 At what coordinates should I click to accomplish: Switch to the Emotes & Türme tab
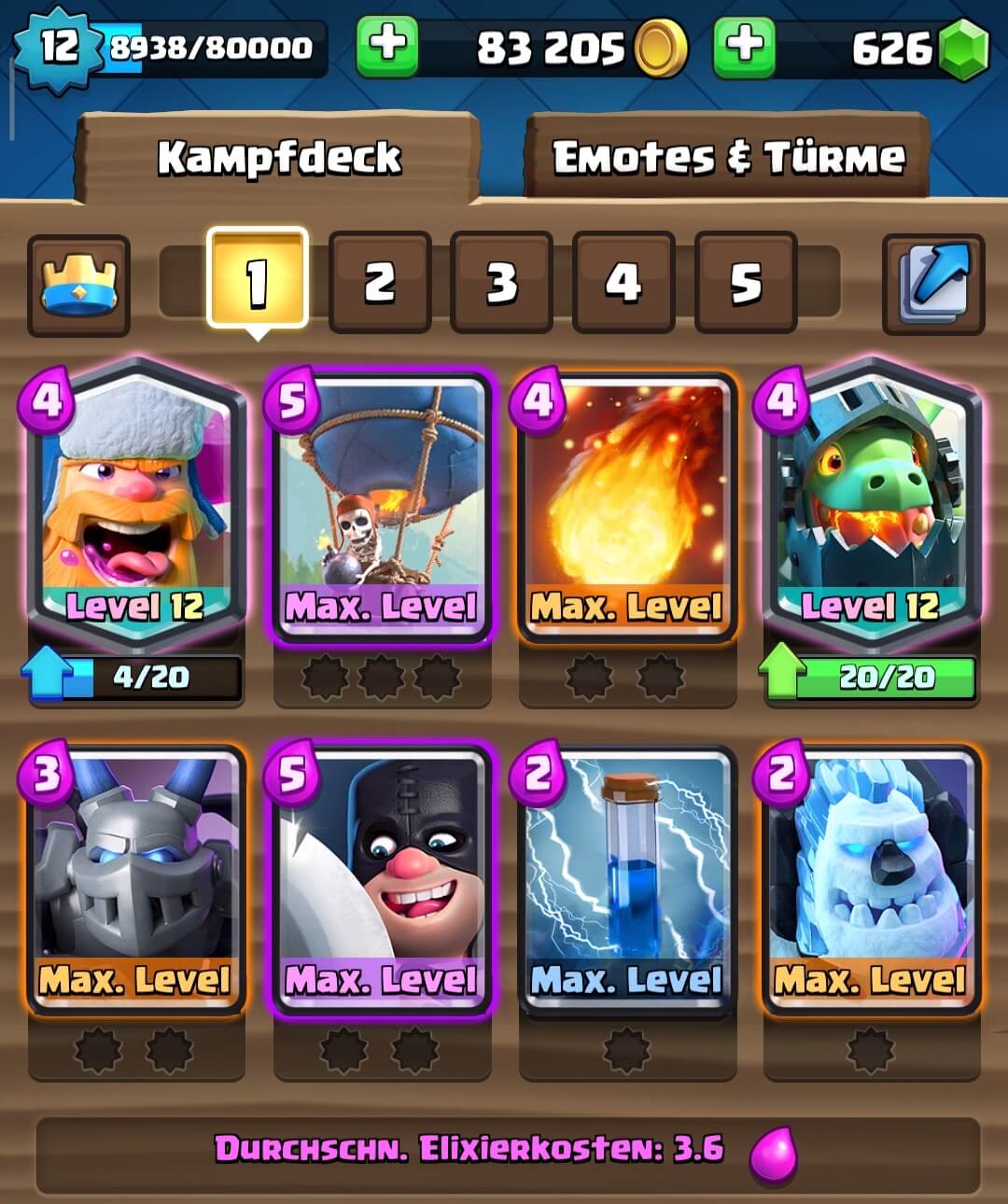click(x=728, y=157)
